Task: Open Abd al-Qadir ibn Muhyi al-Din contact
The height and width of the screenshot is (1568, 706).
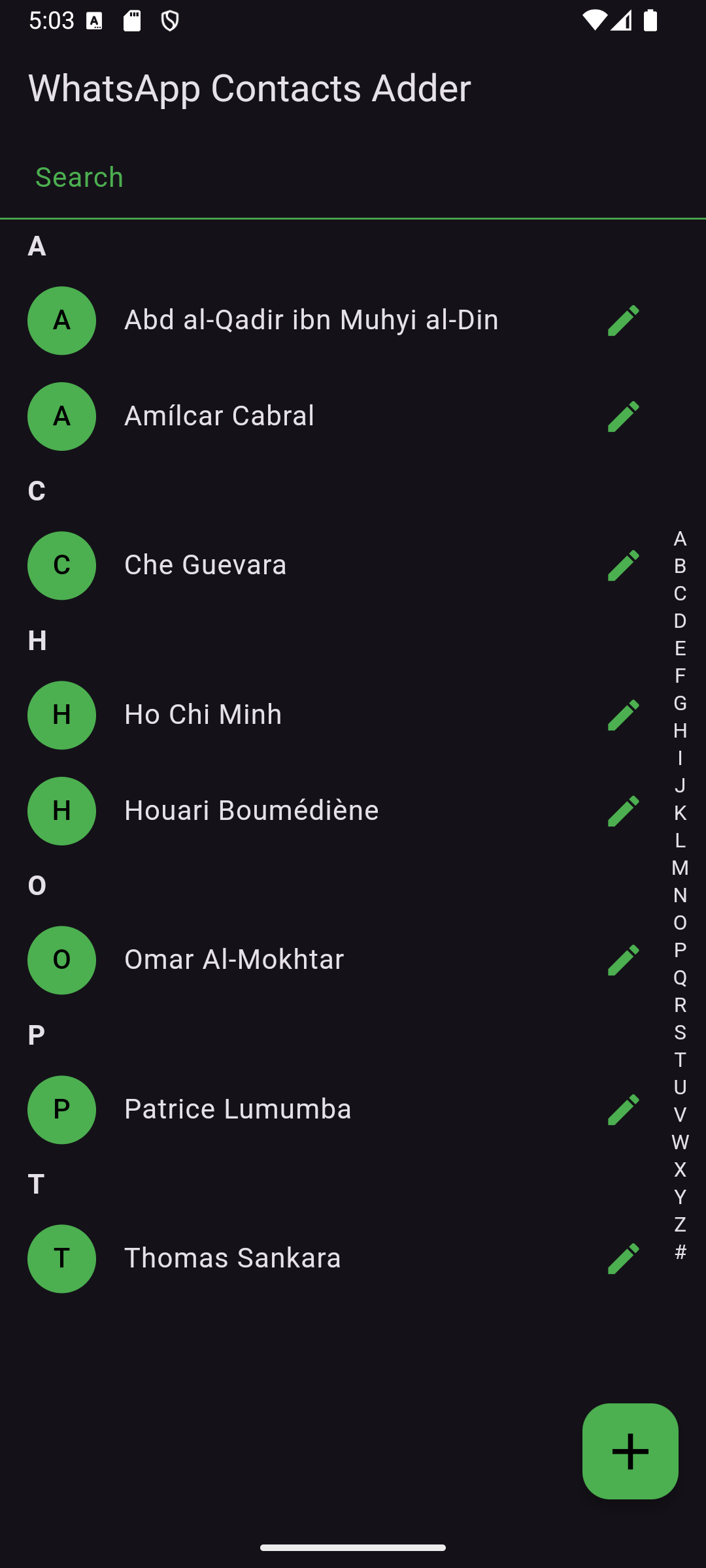Action: pyautogui.click(x=311, y=320)
